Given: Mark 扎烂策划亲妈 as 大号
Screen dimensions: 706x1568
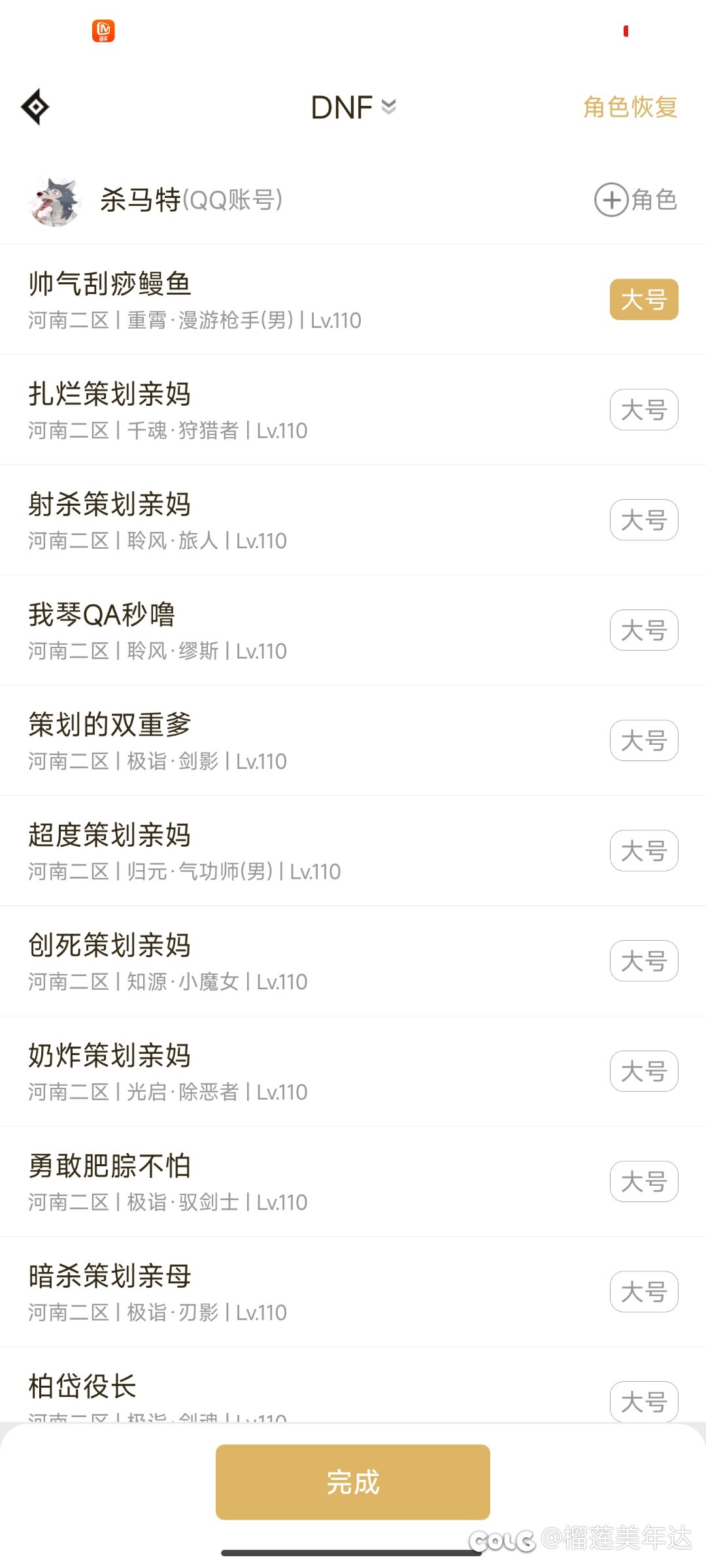Looking at the screenshot, I should (x=643, y=410).
